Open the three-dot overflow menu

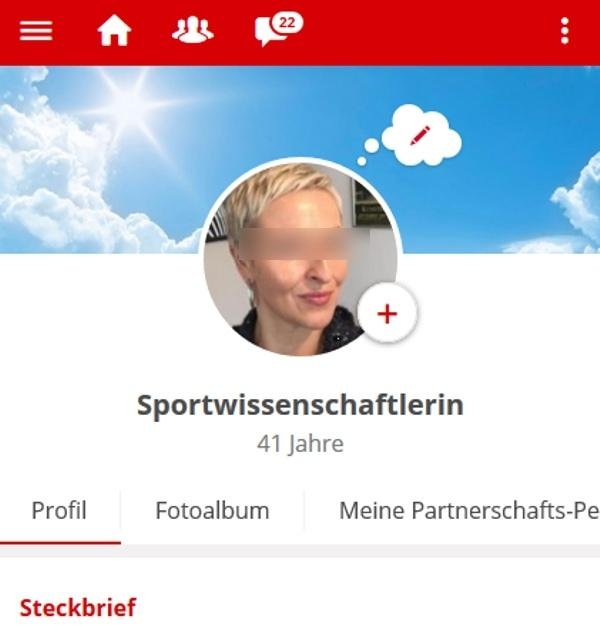(565, 31)
